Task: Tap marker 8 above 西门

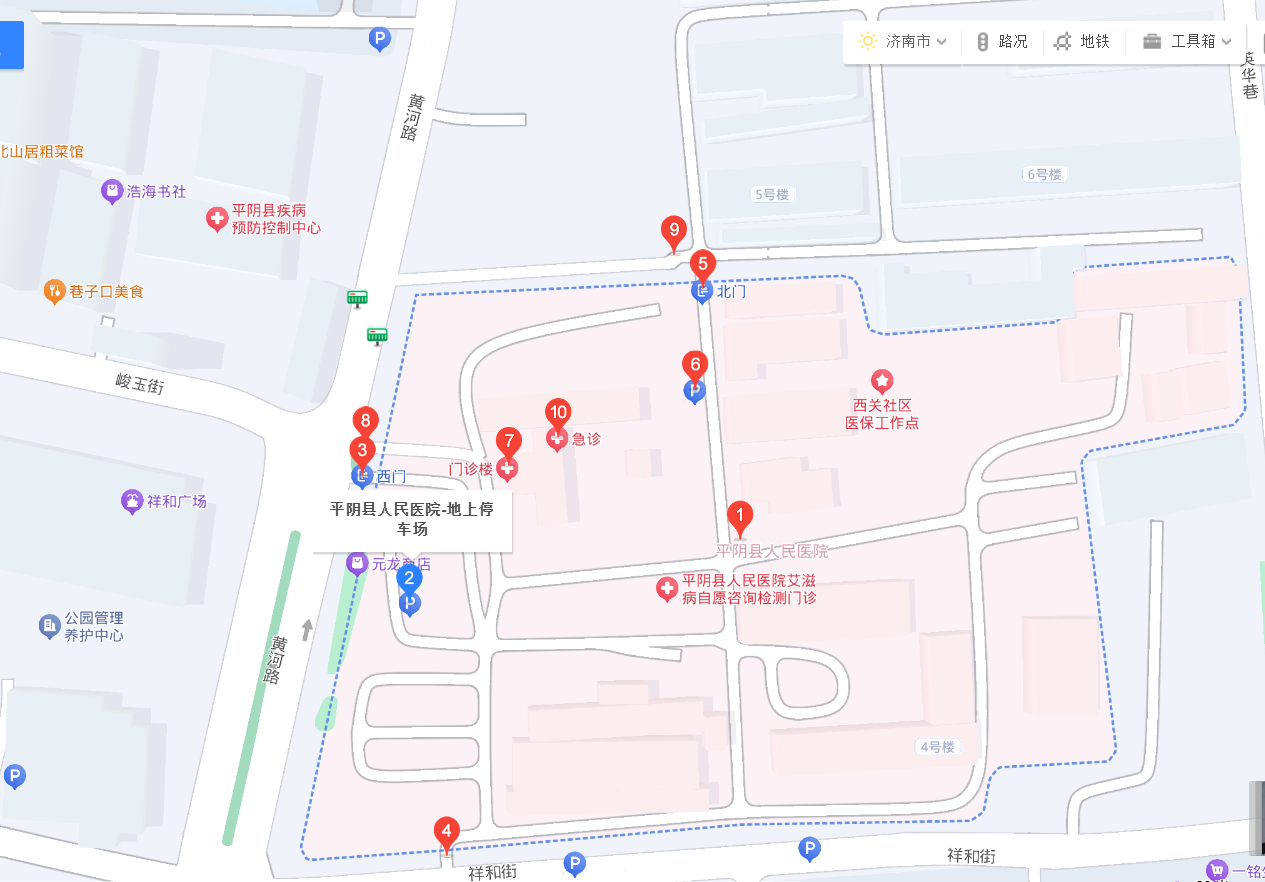Action: tap(366, 422)
